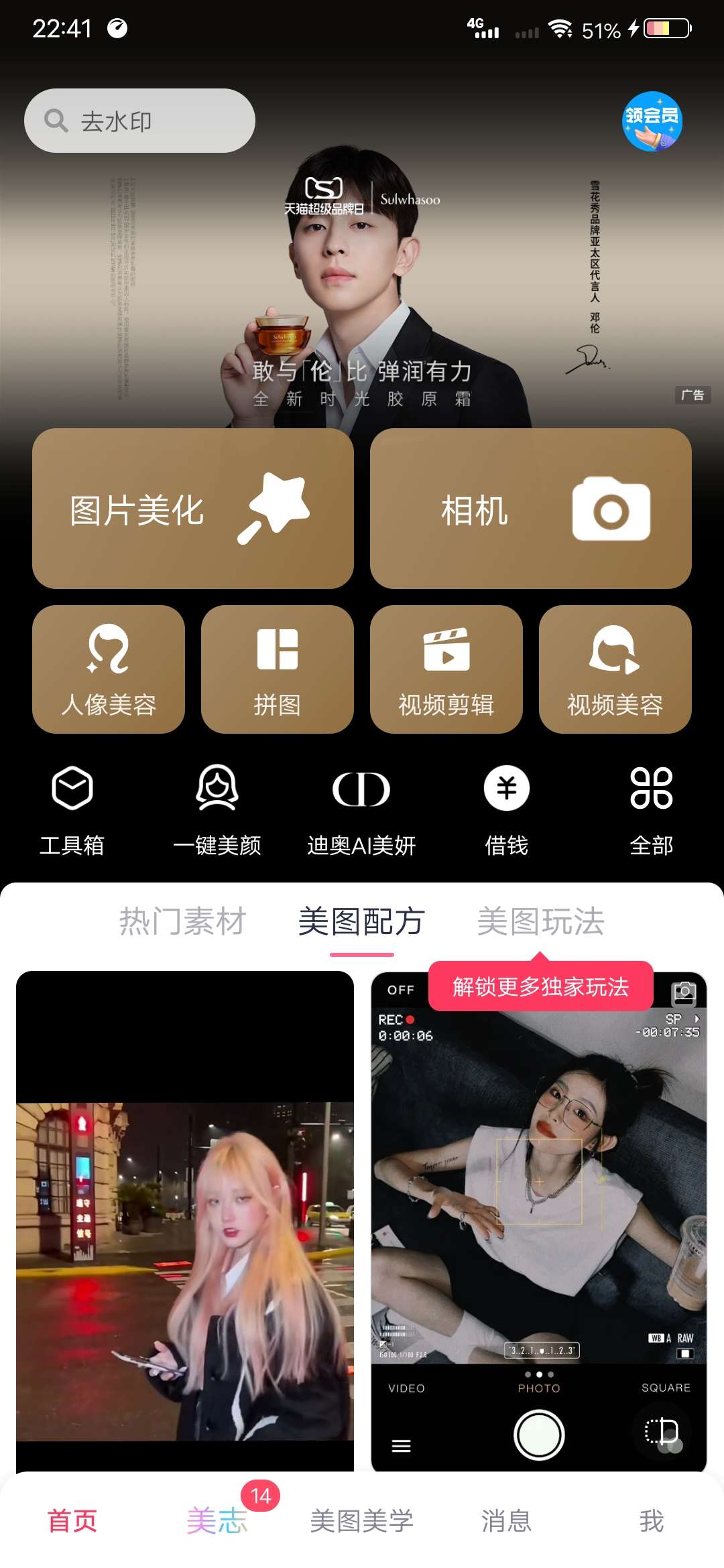Image resolution: width=724 pixels, height=1568 pixels.
Task: Start 视频剪辑 video editing
Action: click(x=446, y=669)
